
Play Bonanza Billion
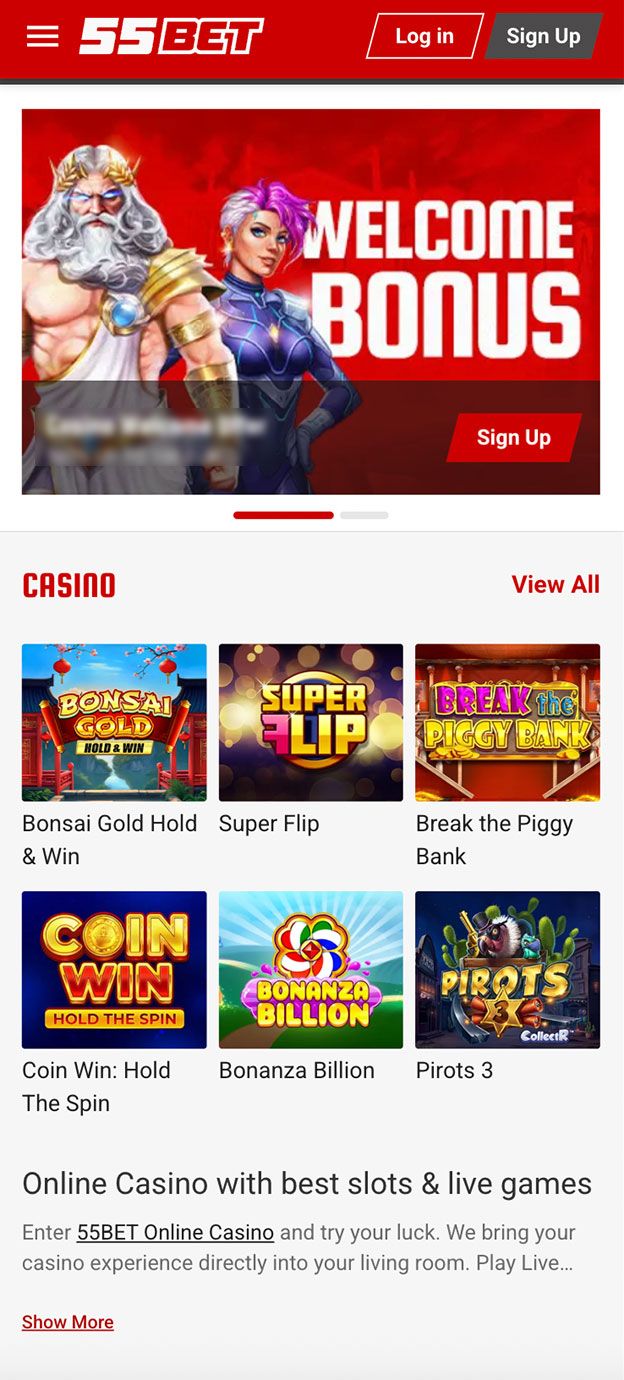click(x=311, y=969)
